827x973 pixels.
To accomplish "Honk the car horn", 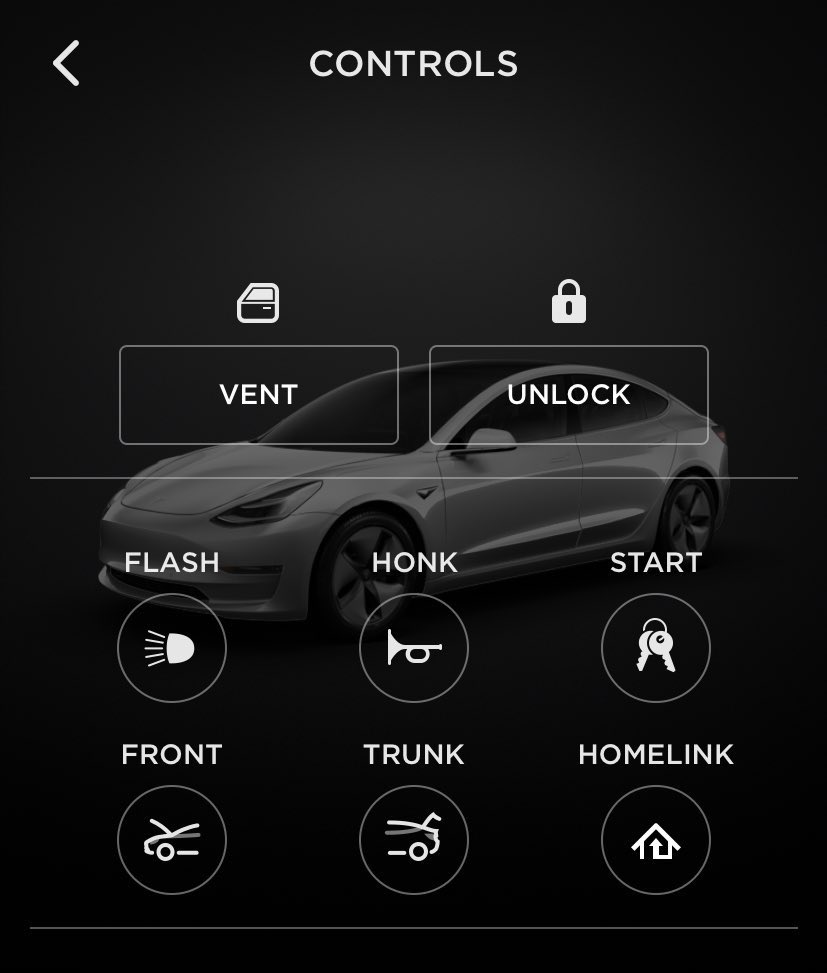I will pyautogui.click(x=414, y=649).
